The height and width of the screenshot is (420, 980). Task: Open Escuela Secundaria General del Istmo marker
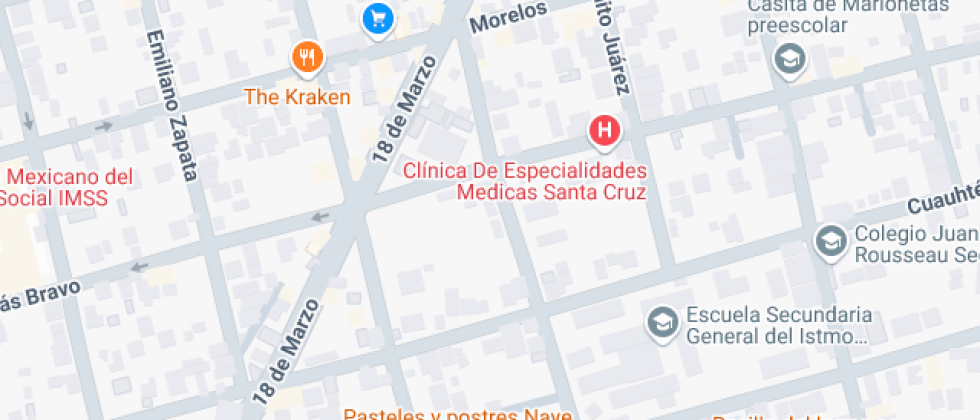click(661, 321)
